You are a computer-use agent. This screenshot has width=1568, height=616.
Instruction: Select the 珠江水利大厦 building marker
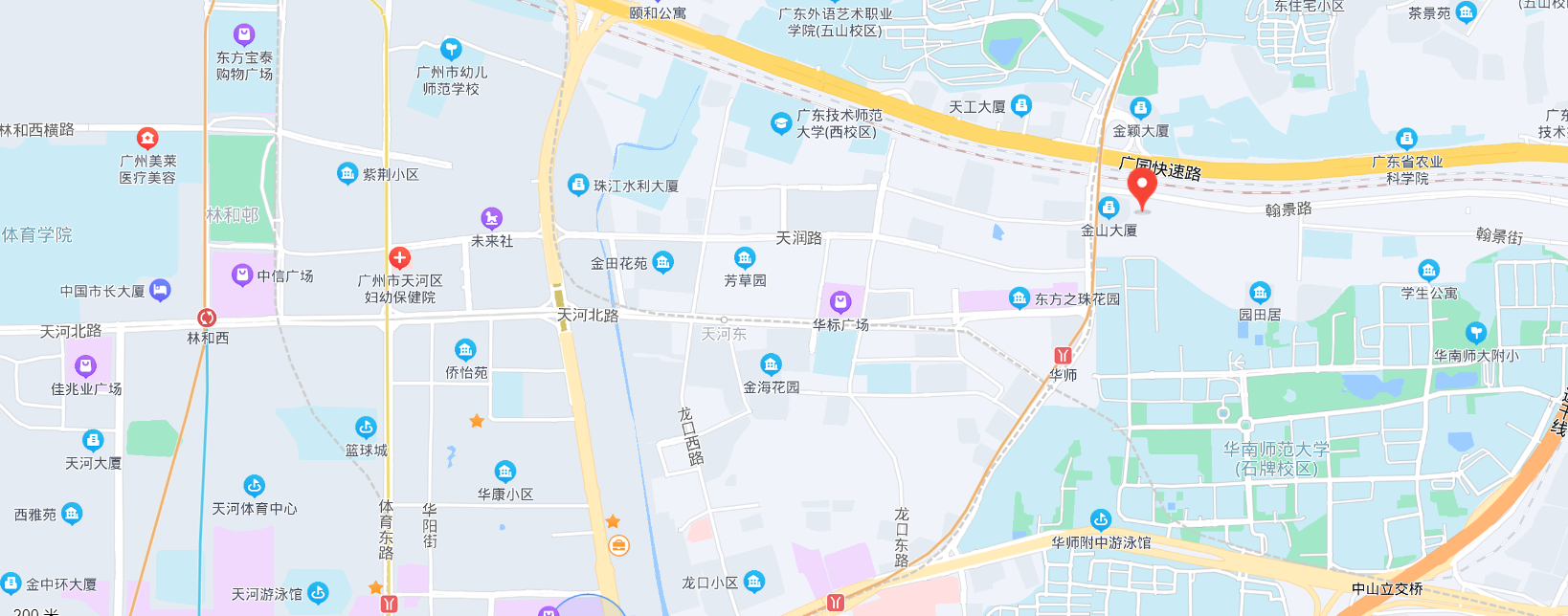coord(577,185)
